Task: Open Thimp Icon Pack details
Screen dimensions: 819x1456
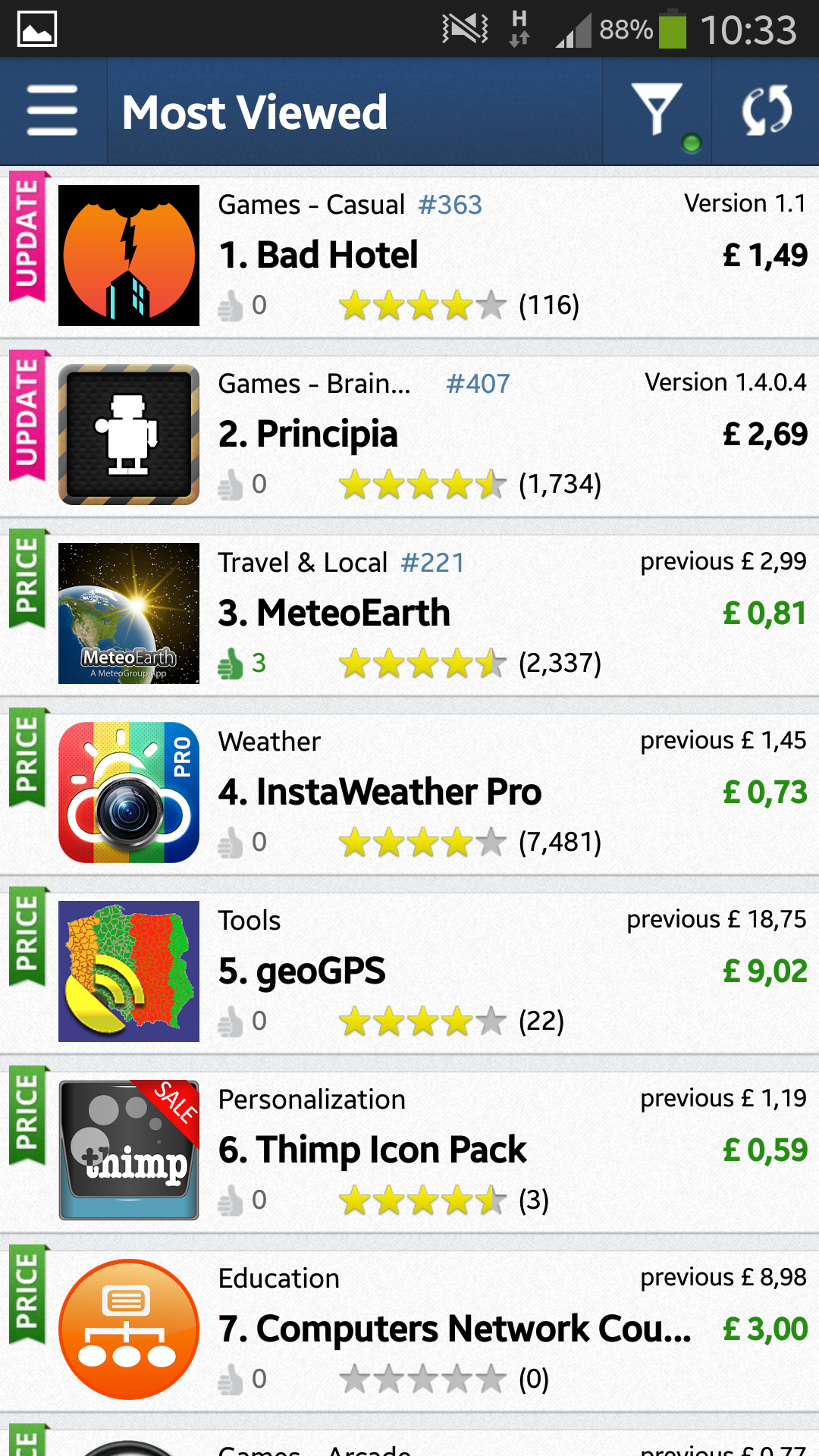Action: click(x=409, y=1150)
